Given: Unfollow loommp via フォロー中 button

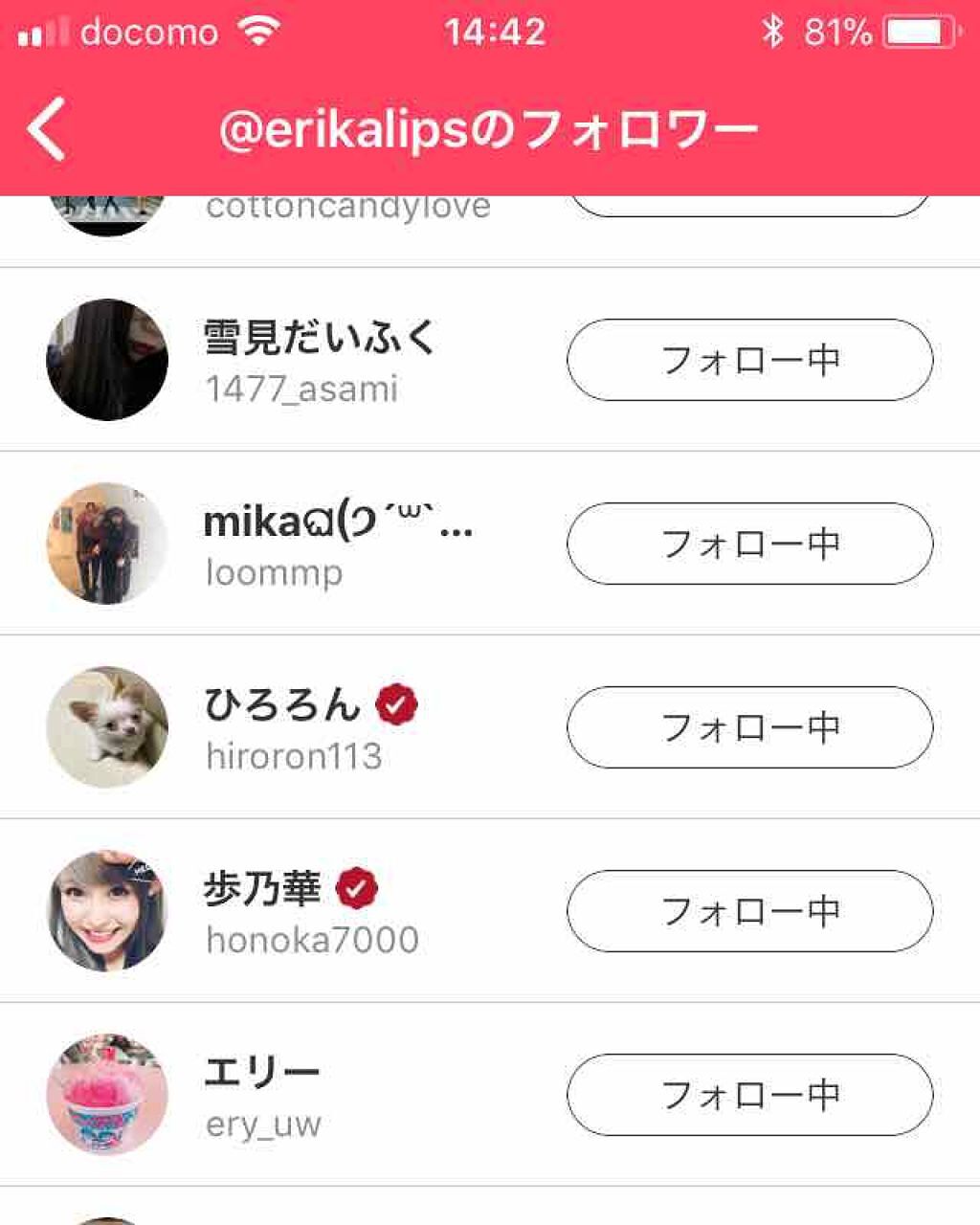Looking at the screenshot, I should 749,544.
